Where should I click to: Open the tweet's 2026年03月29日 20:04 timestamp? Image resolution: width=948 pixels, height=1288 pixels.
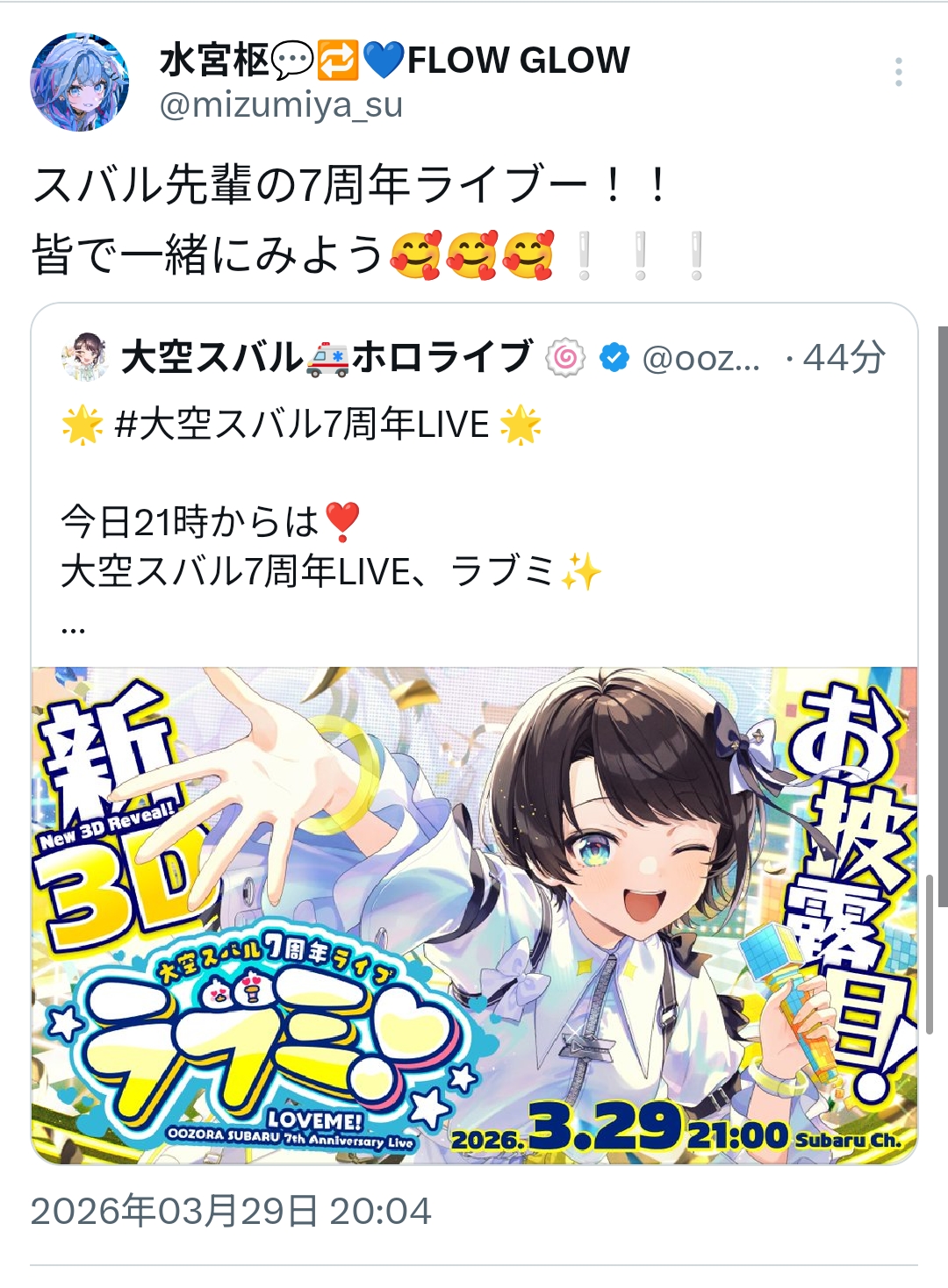[x=231, y=1212]
